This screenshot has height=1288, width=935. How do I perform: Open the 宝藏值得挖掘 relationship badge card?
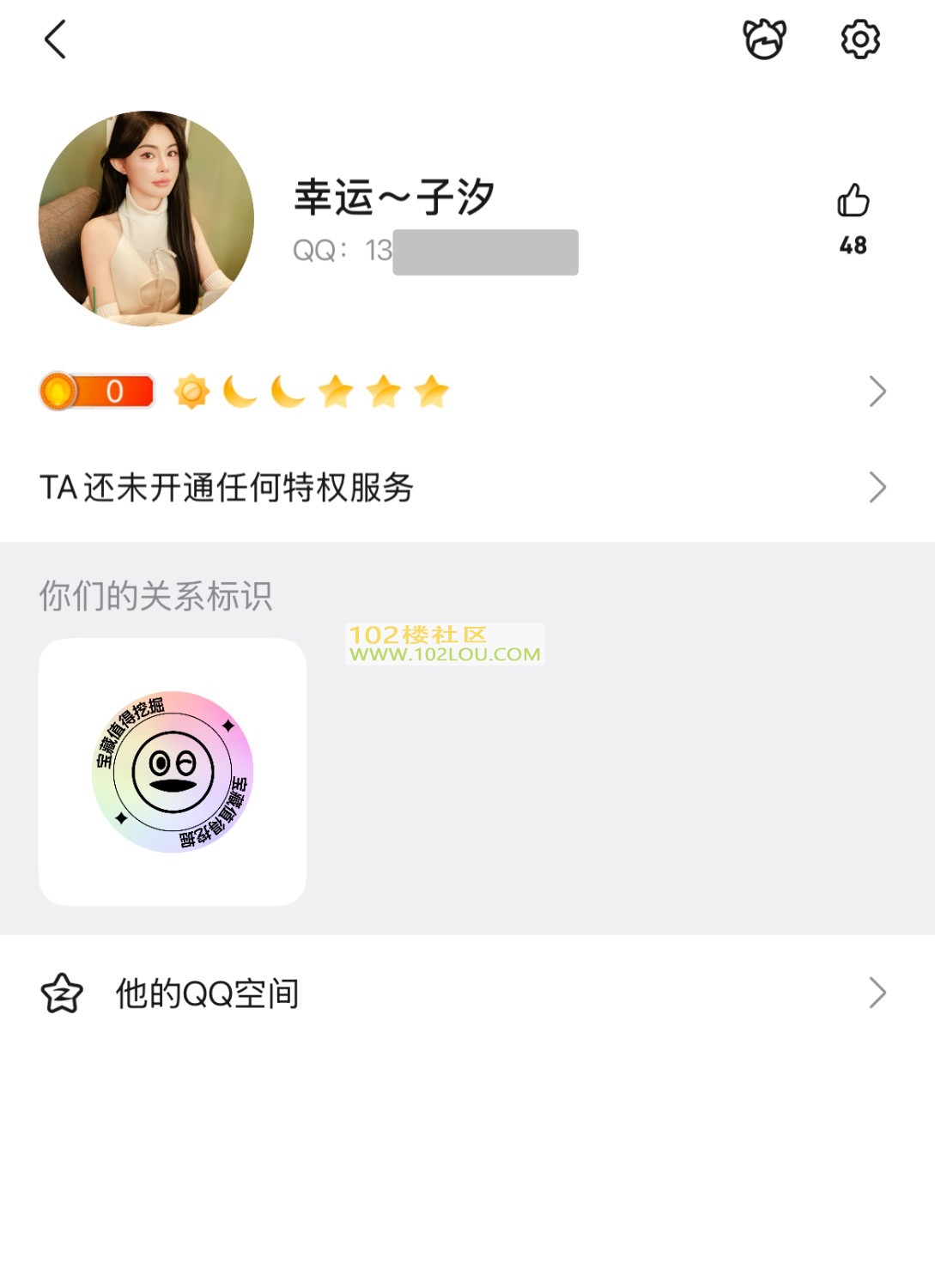173,771
